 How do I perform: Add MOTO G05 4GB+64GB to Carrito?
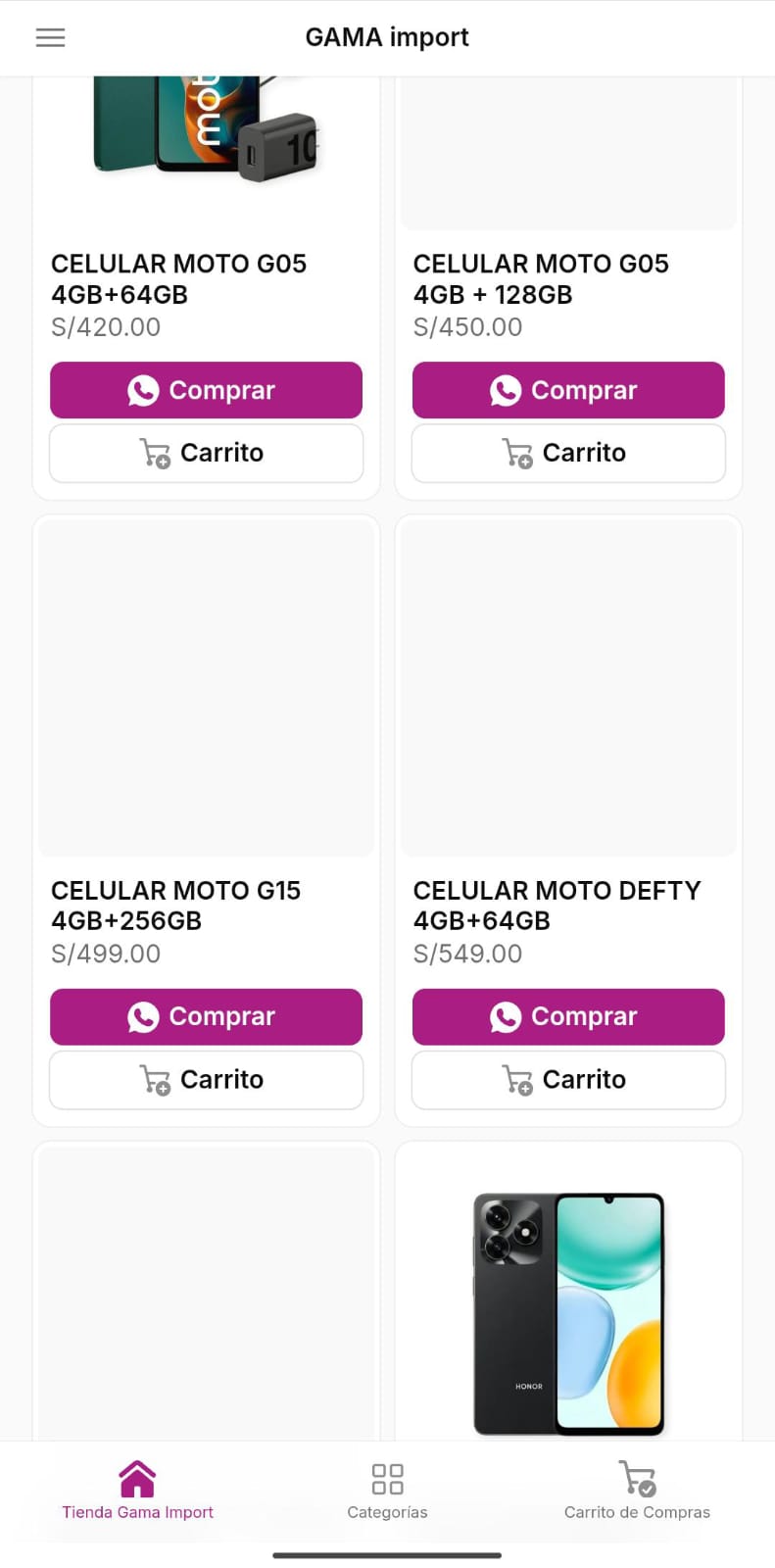206,453
